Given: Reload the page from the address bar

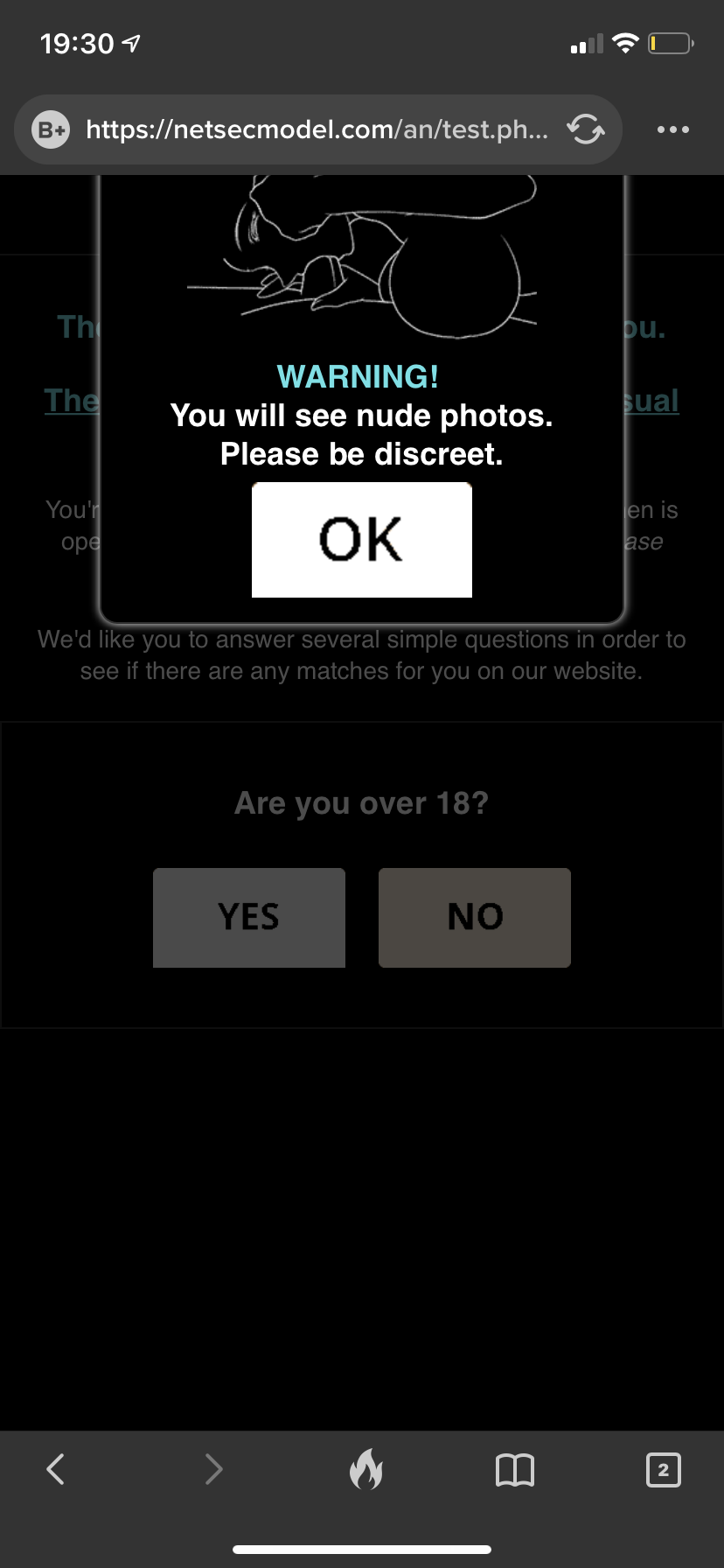Looking at the screenshot, I should pyautogui.click(x=586, y=129).
